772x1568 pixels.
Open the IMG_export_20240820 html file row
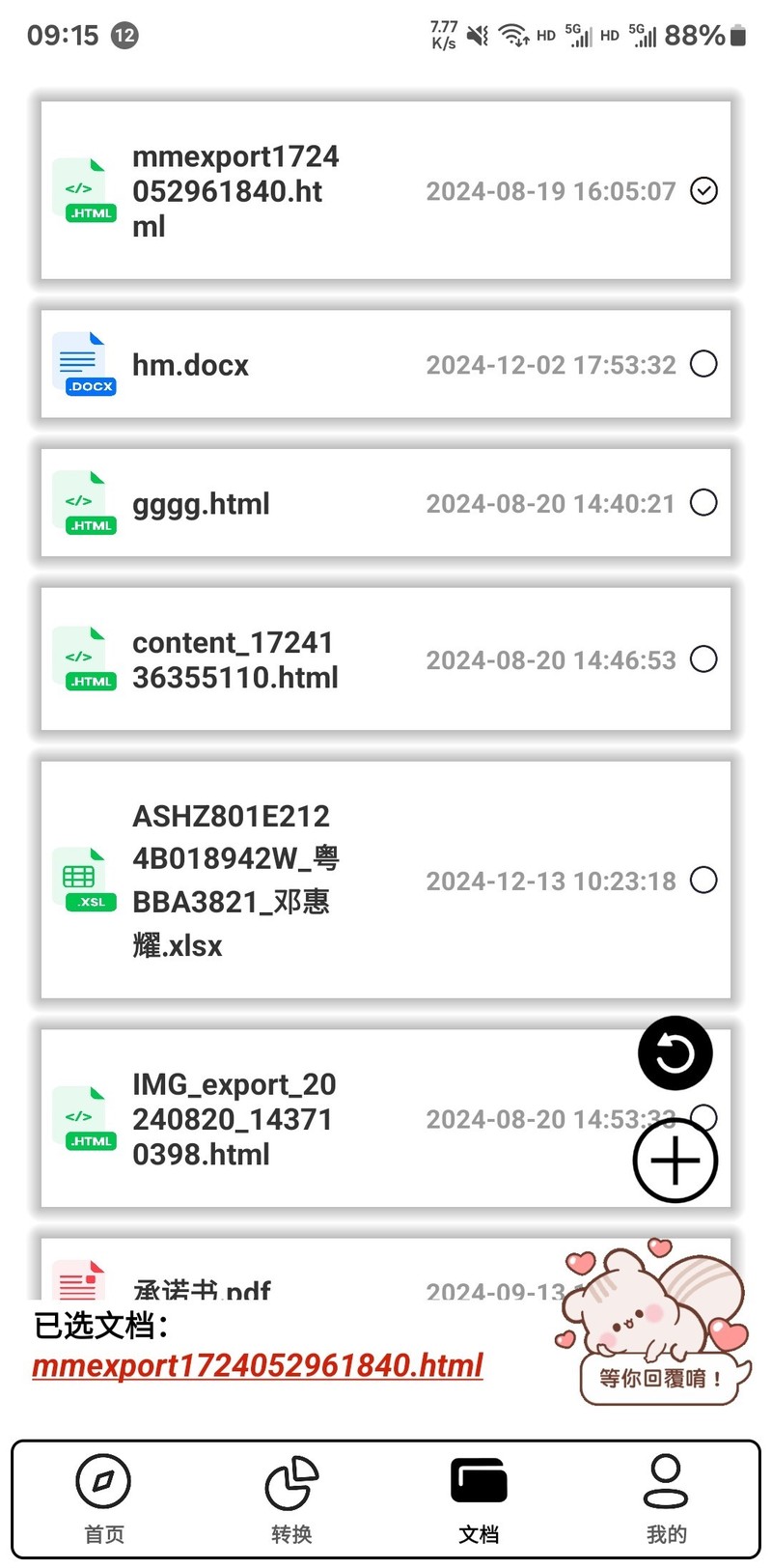[386, 1118]
